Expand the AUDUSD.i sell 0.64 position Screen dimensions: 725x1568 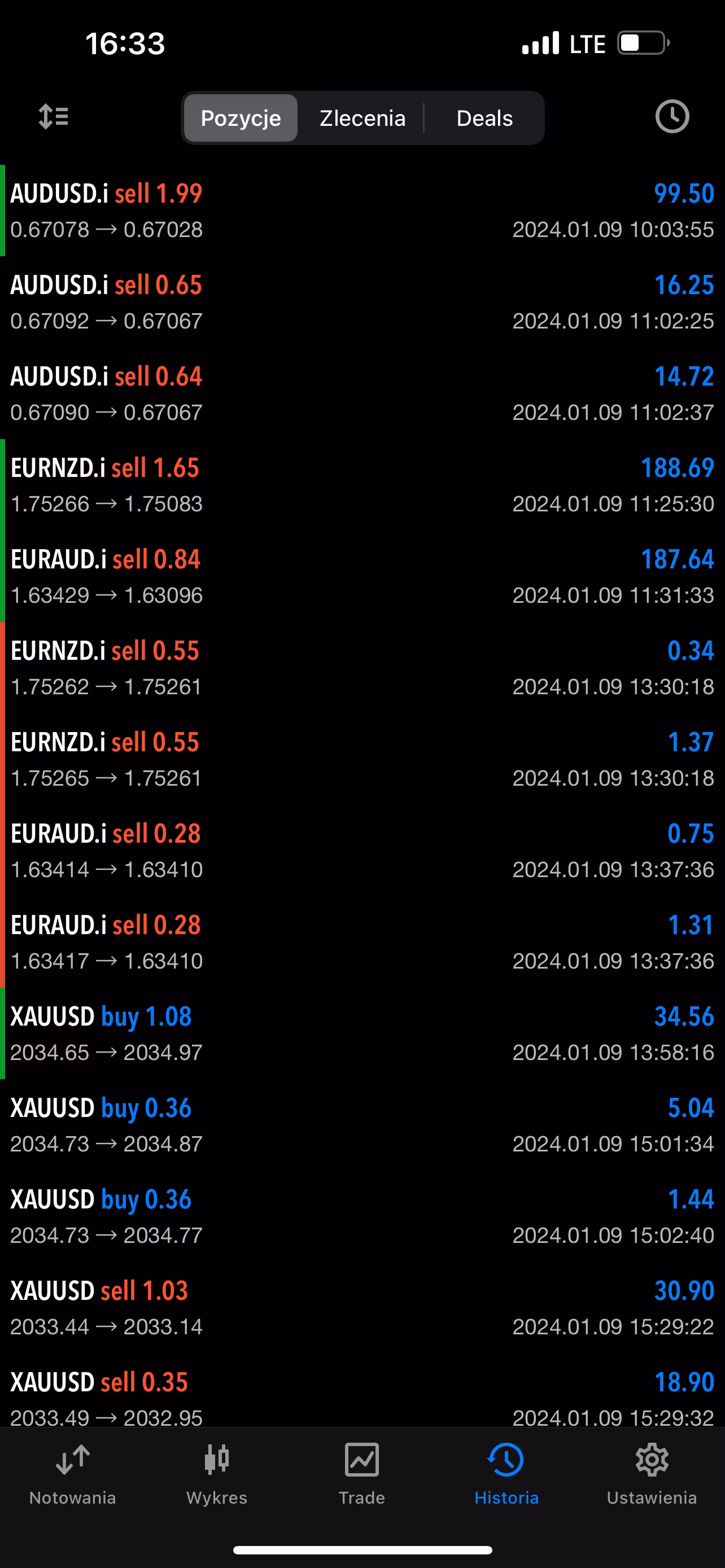pyautogui.click(x=362, y=394)
